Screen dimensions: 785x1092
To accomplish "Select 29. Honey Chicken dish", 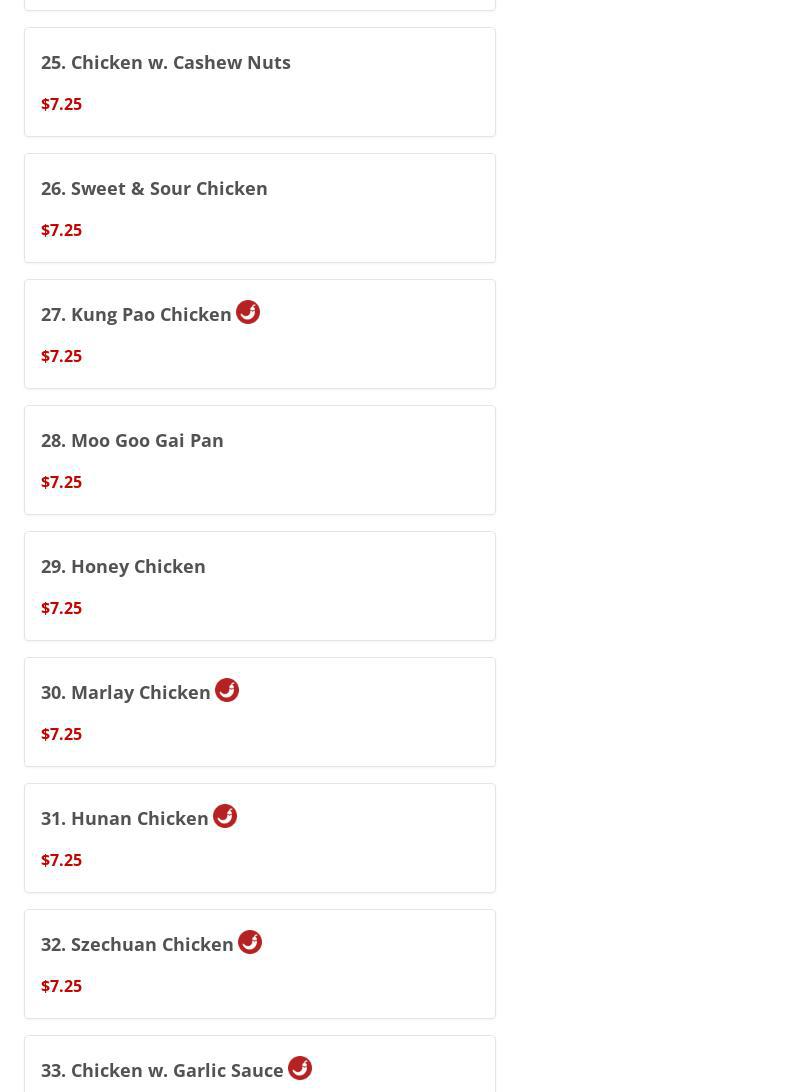I will [123, 567].
